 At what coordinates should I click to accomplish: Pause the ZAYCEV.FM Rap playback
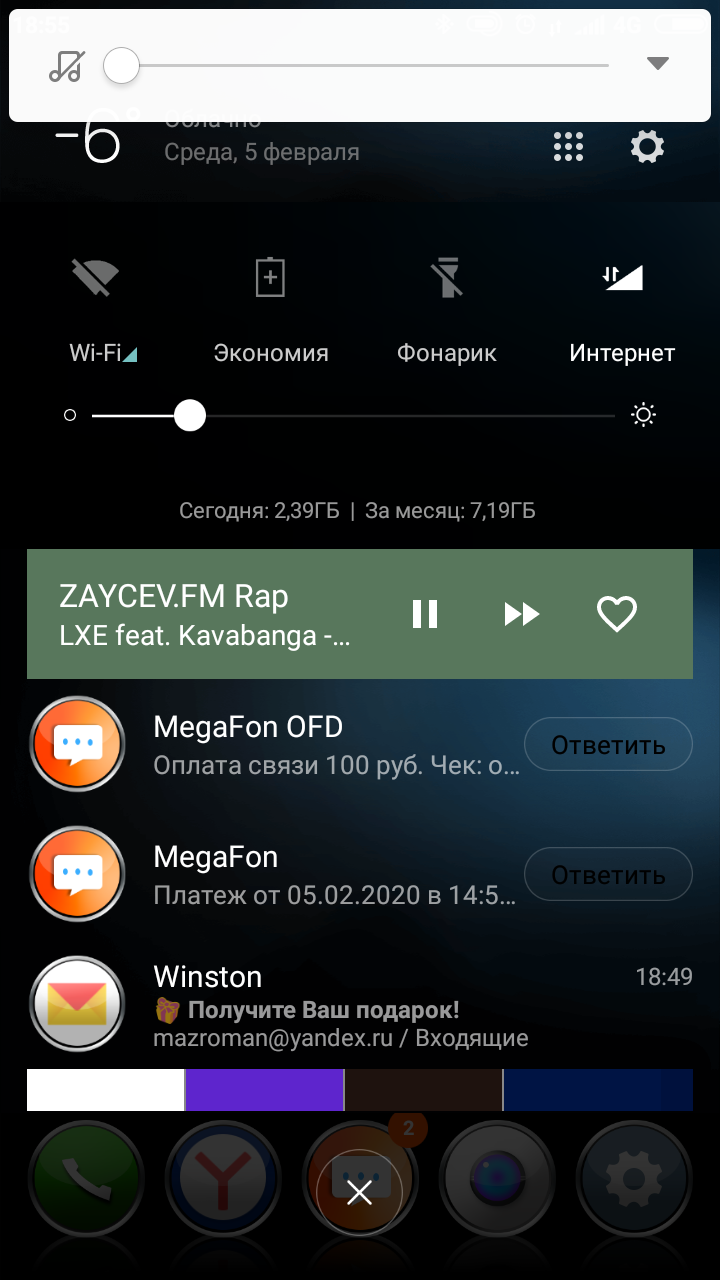(425, 614)
